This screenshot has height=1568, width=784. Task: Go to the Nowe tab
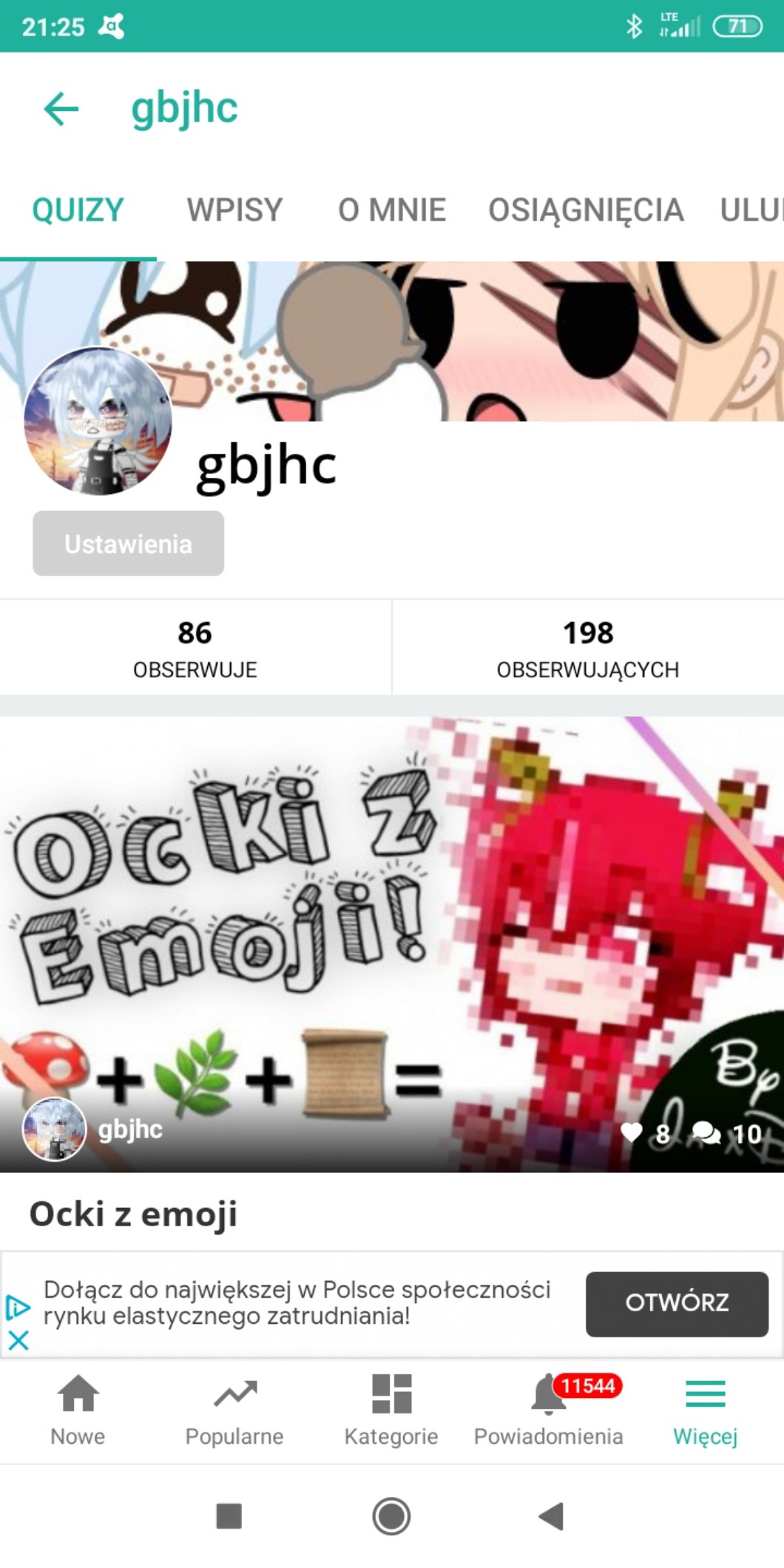pyautogui.click(x=78, y=1410)
